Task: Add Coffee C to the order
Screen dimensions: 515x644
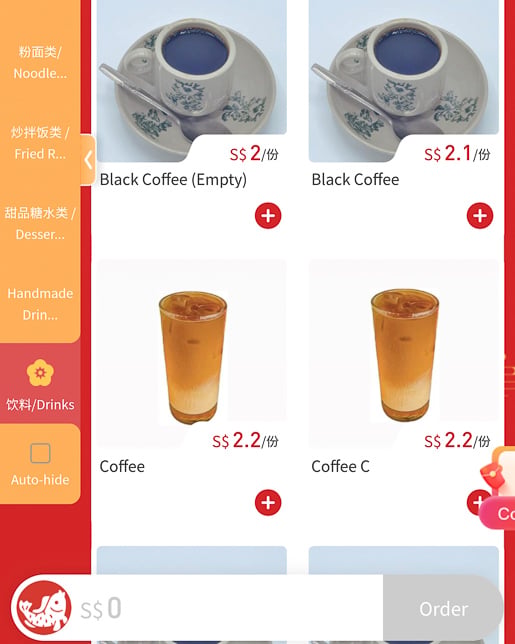Action: point(476,502)
